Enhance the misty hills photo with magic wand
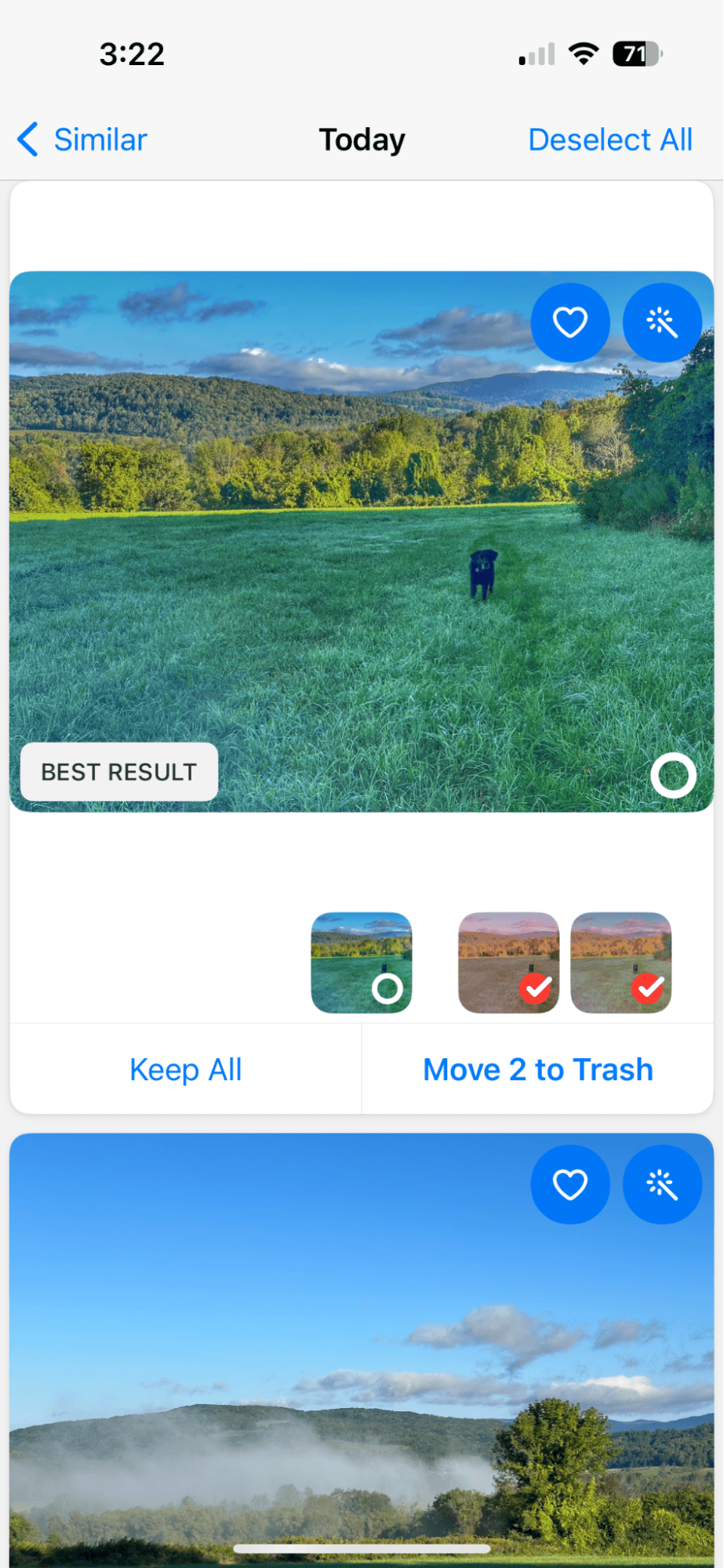Viewport: 724px width, 1568px height. [661, 1184]
